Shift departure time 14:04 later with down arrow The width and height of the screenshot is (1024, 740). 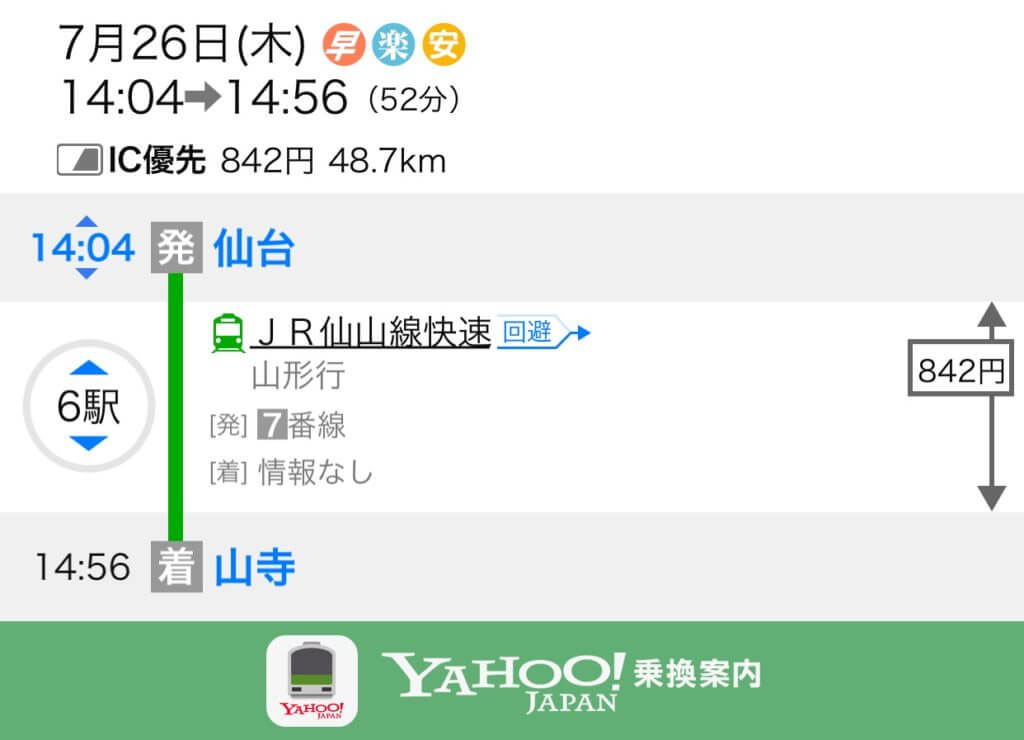[x=87, y=273]
